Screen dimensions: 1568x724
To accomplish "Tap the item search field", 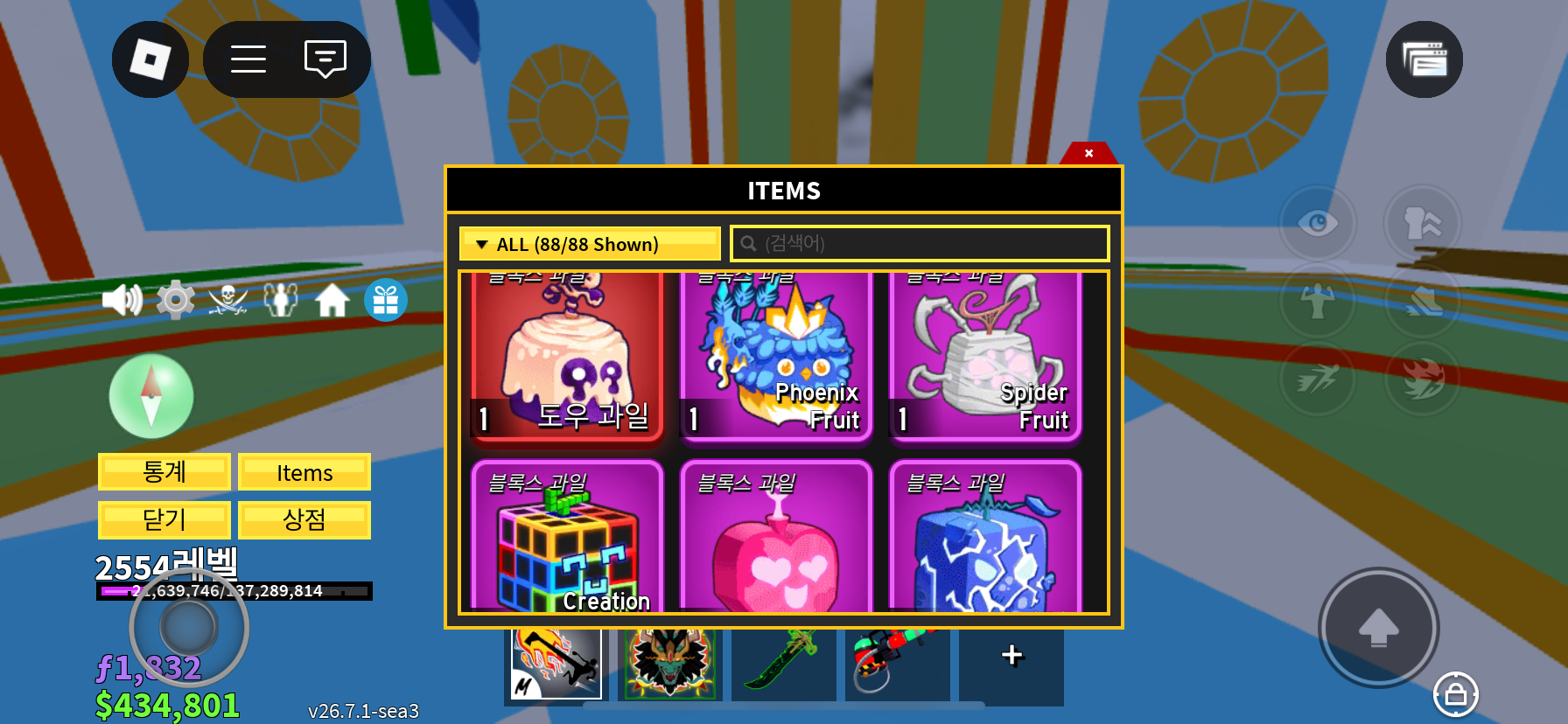I will (919, 243).
